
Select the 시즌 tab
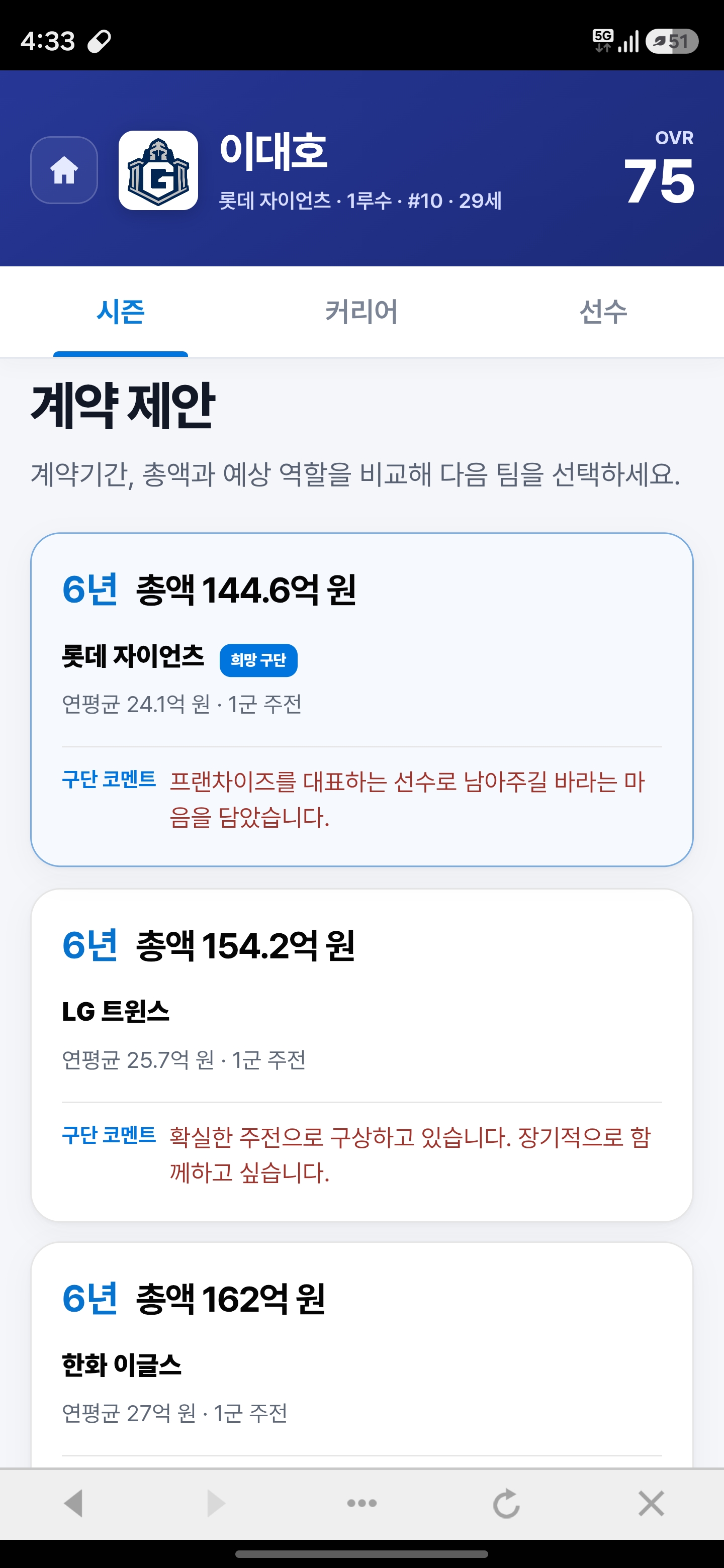[x=121, y=312]
